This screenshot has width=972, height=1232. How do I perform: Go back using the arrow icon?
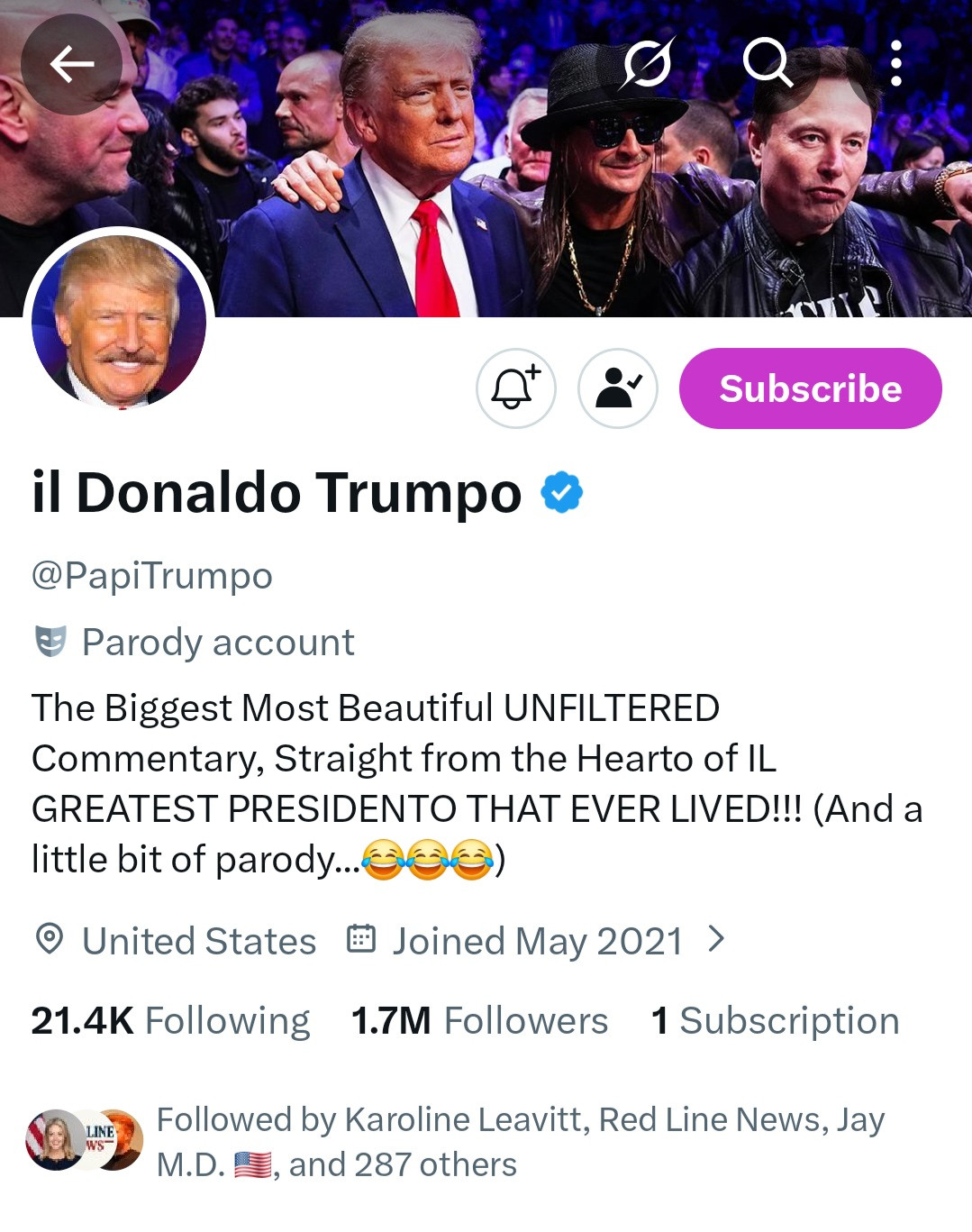pyautogui.click(x=71, y=63)
